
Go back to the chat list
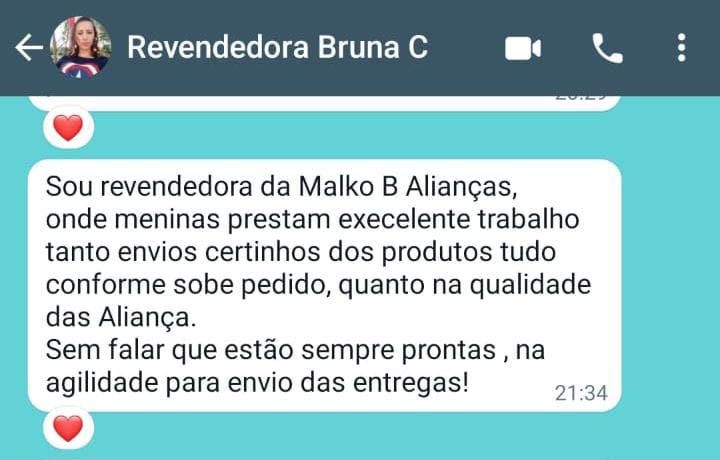point(28,48)
